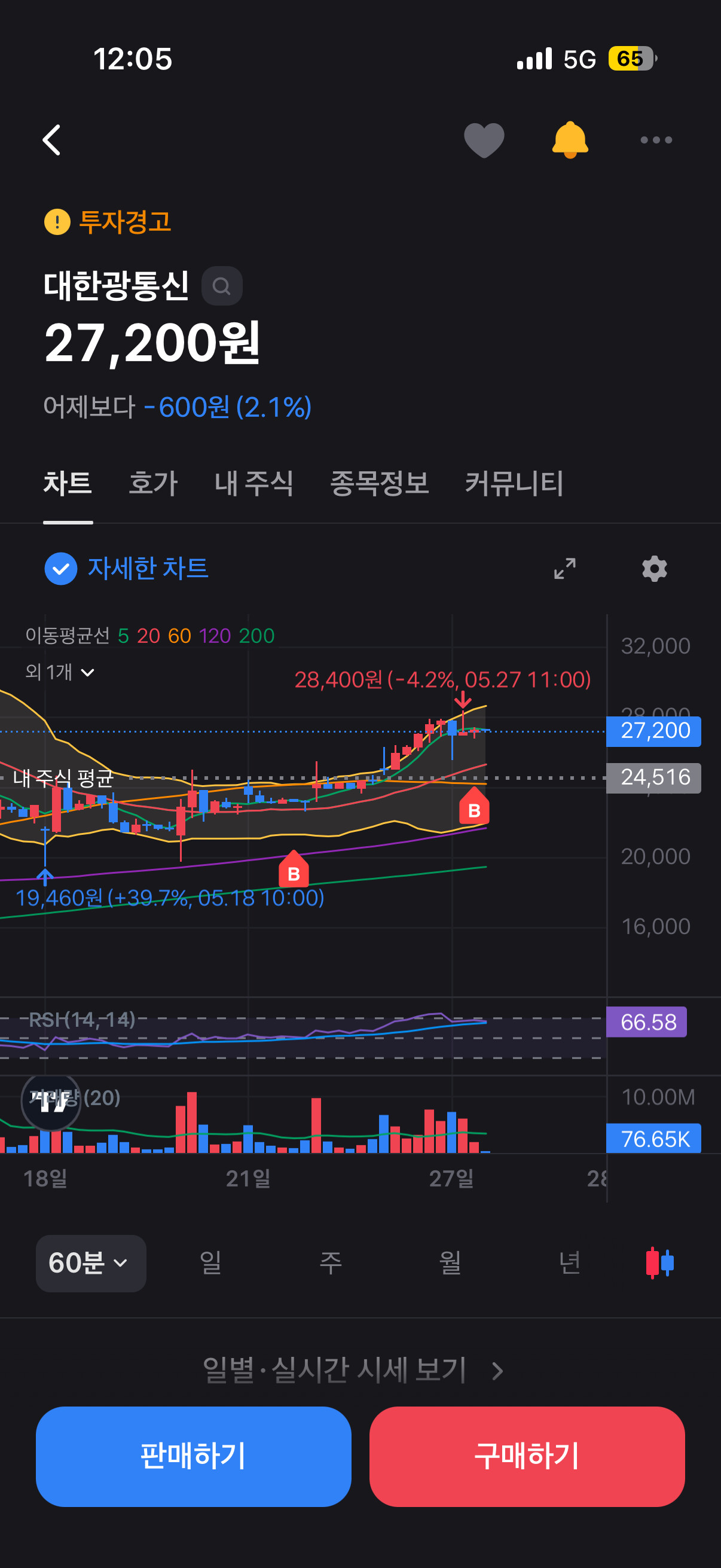
Task: Select the 일 chart period
Action: 210,1263
